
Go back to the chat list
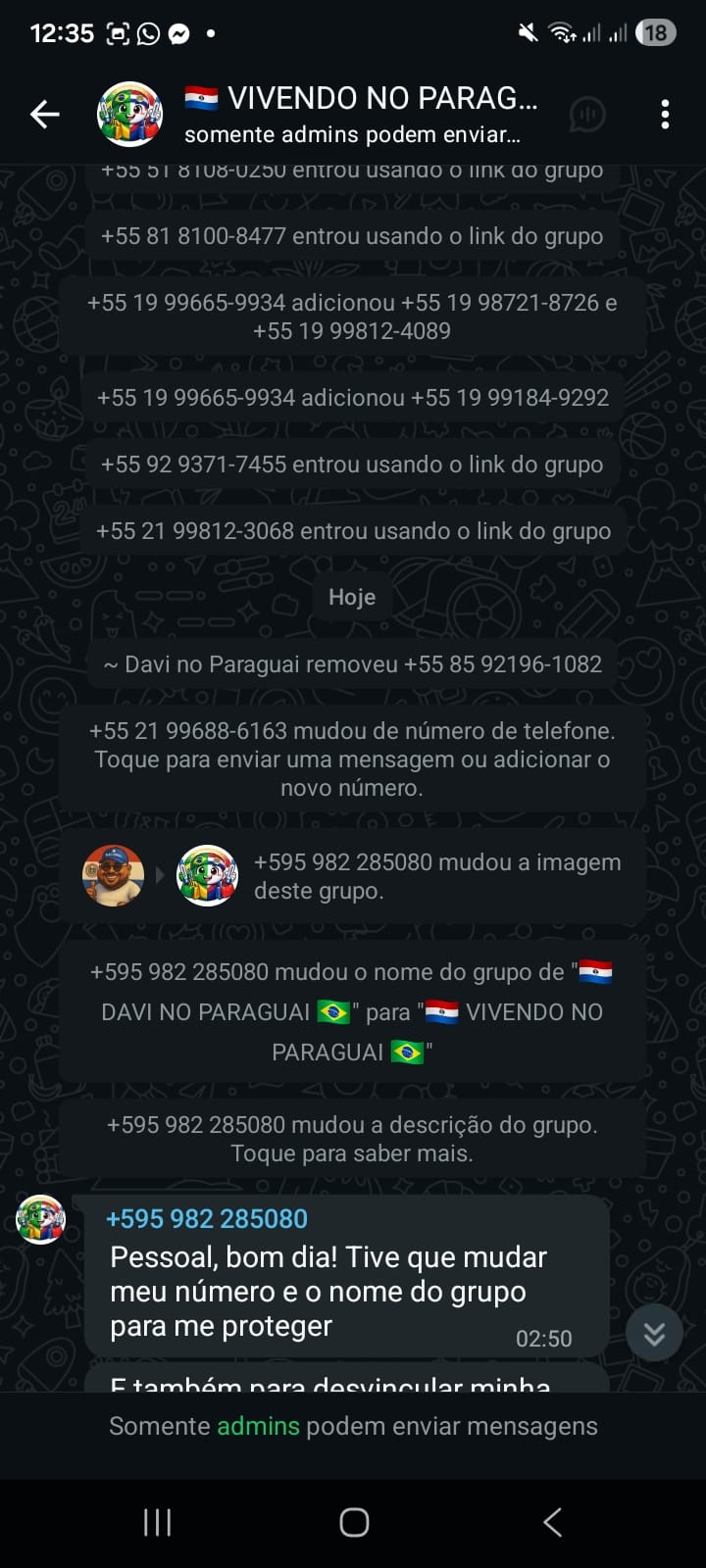(44, 115)
